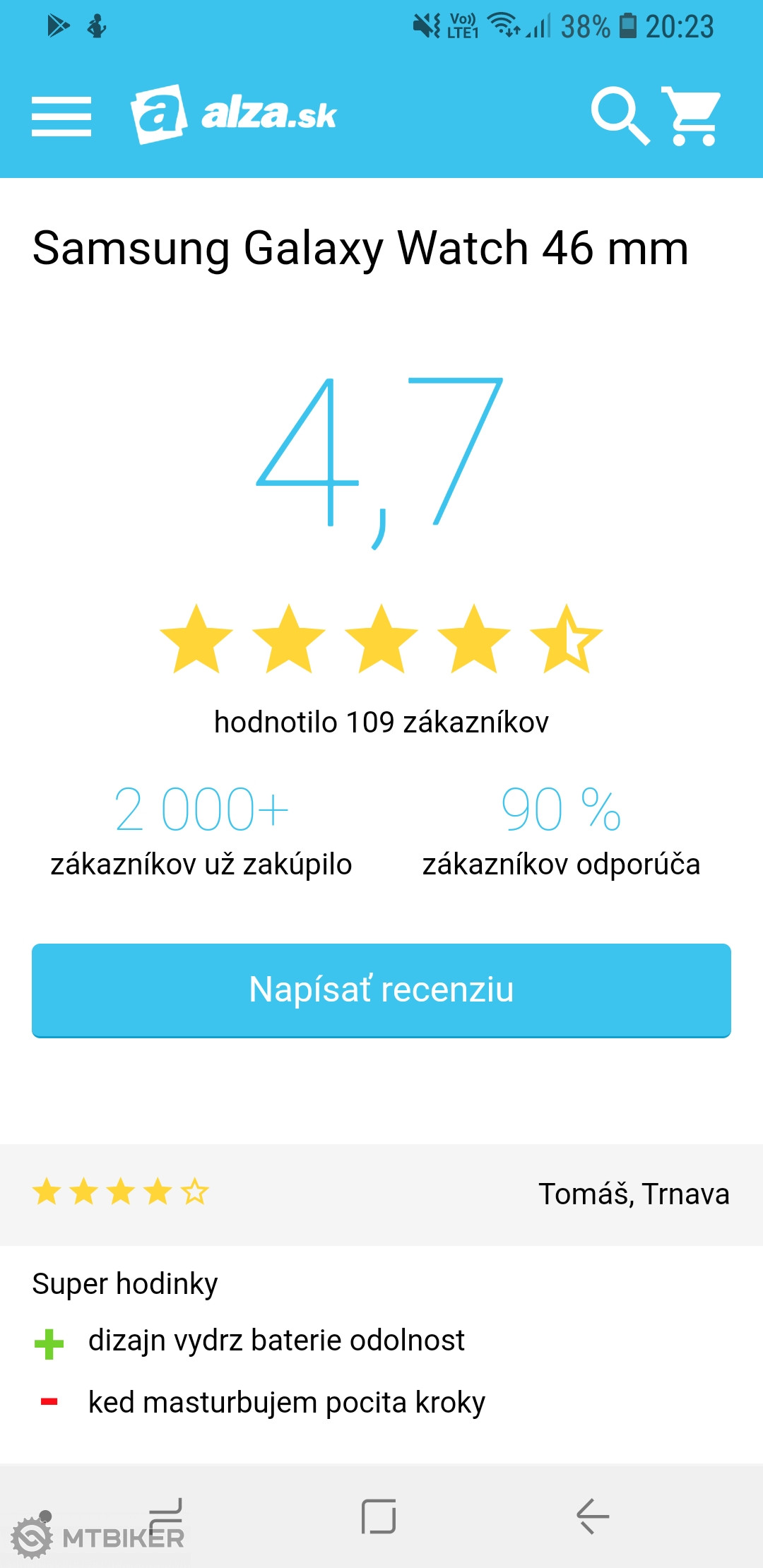This screenshot has height=1568, width=763.
Task: Go to the system home screen
Action: coord(379,1516)
